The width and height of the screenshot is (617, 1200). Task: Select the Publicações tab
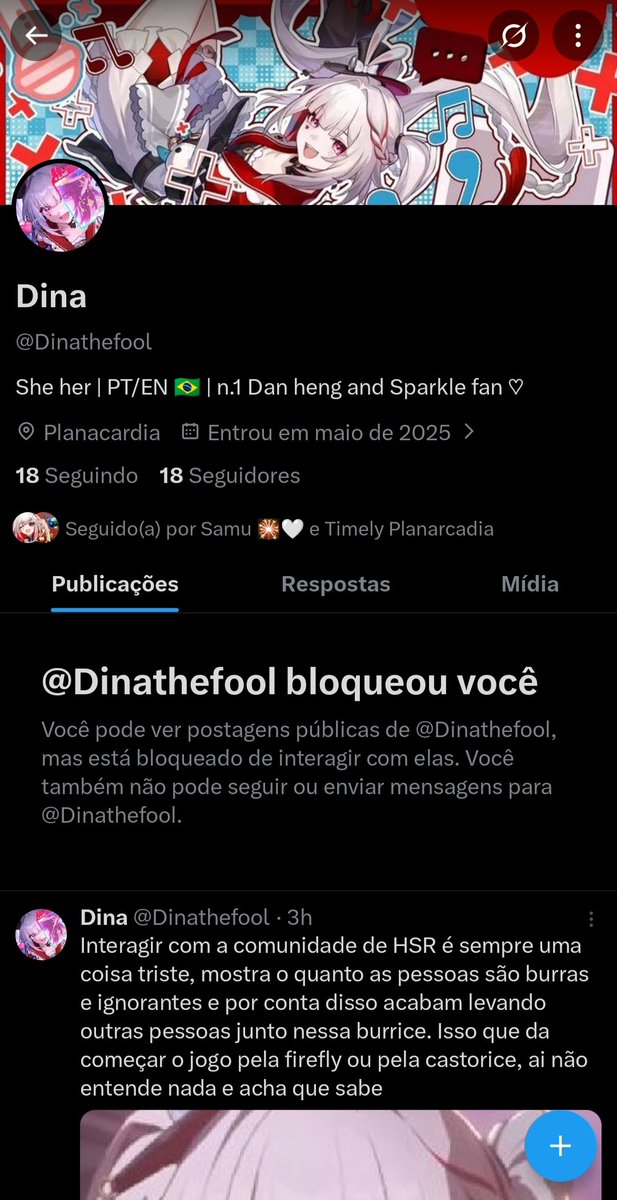pyautogui.click(x=115, y=584)
